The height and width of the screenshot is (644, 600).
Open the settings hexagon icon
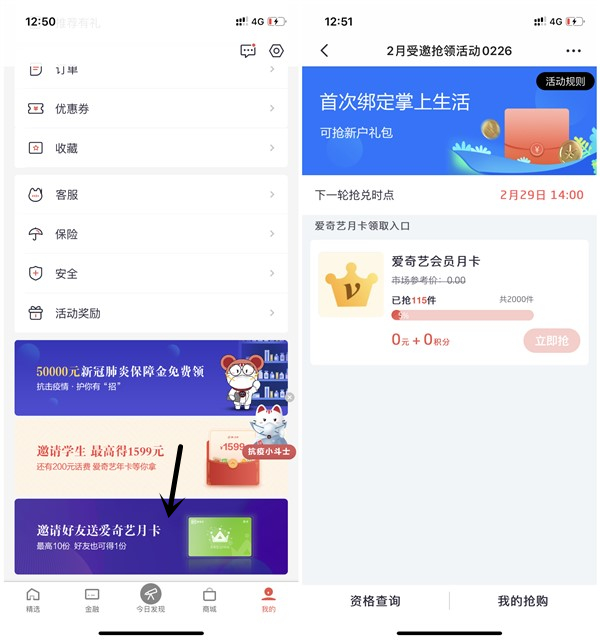[x=277, y=51]
